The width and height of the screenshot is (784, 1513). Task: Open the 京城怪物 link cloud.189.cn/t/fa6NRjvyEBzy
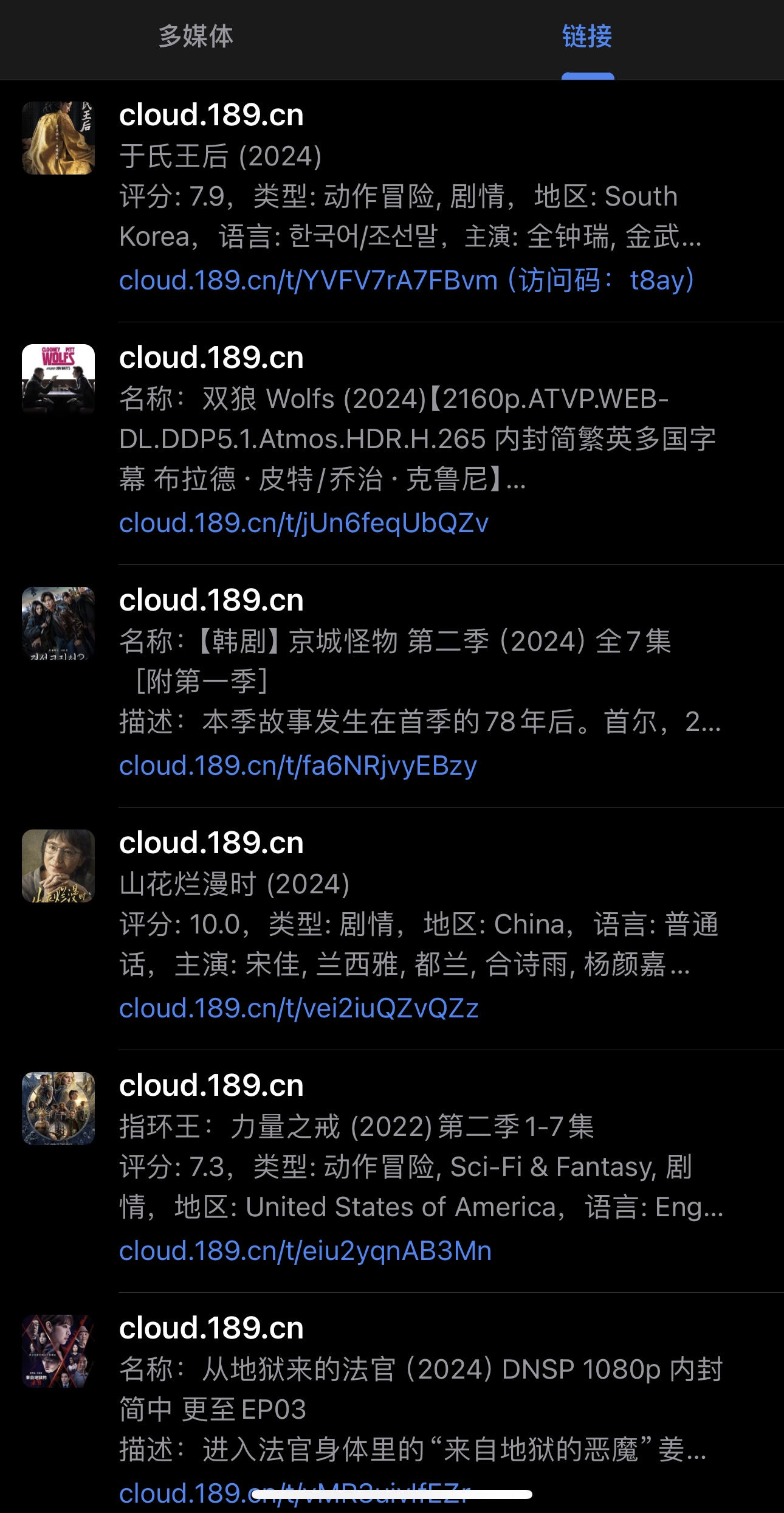(x=298, y=766)
